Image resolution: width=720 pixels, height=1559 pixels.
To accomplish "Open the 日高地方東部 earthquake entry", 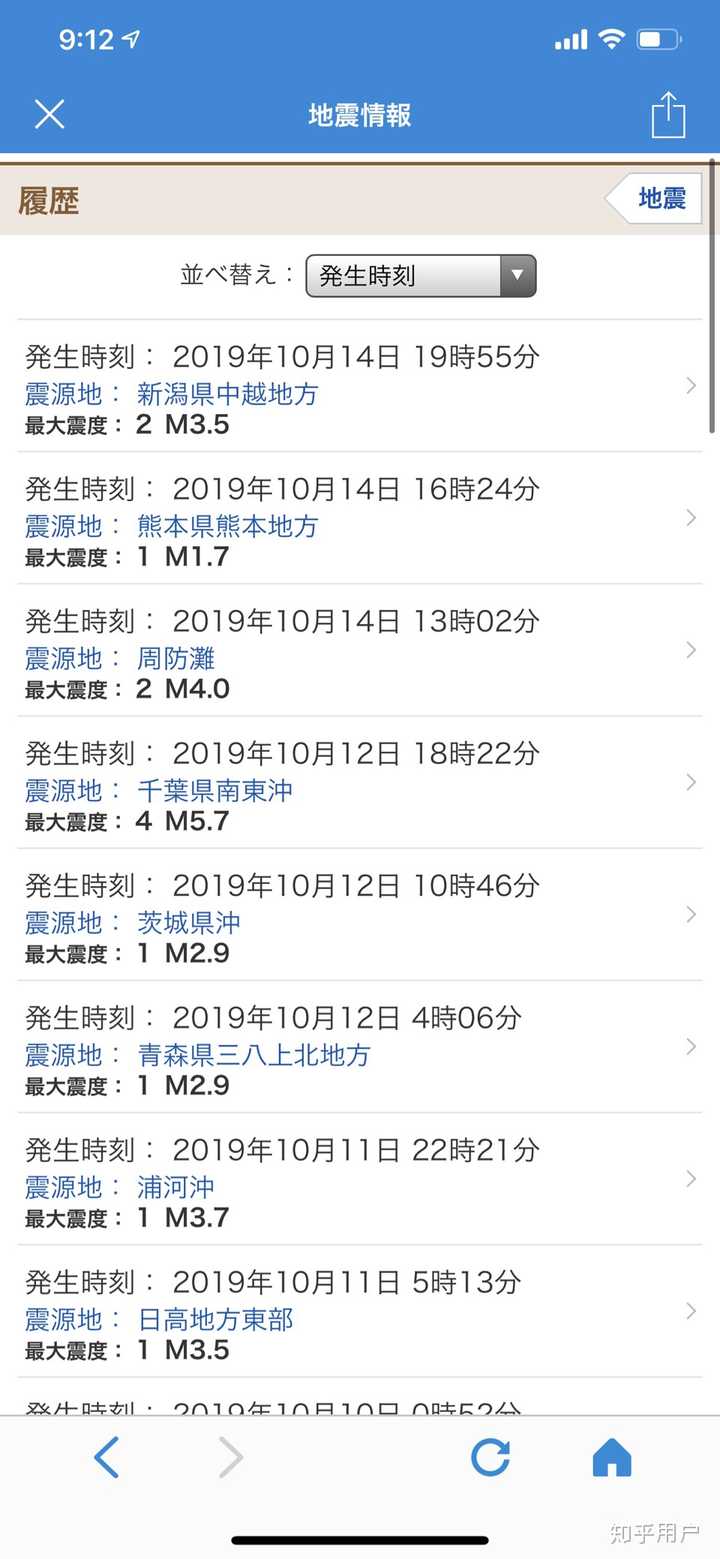I will coord(358,1312).
